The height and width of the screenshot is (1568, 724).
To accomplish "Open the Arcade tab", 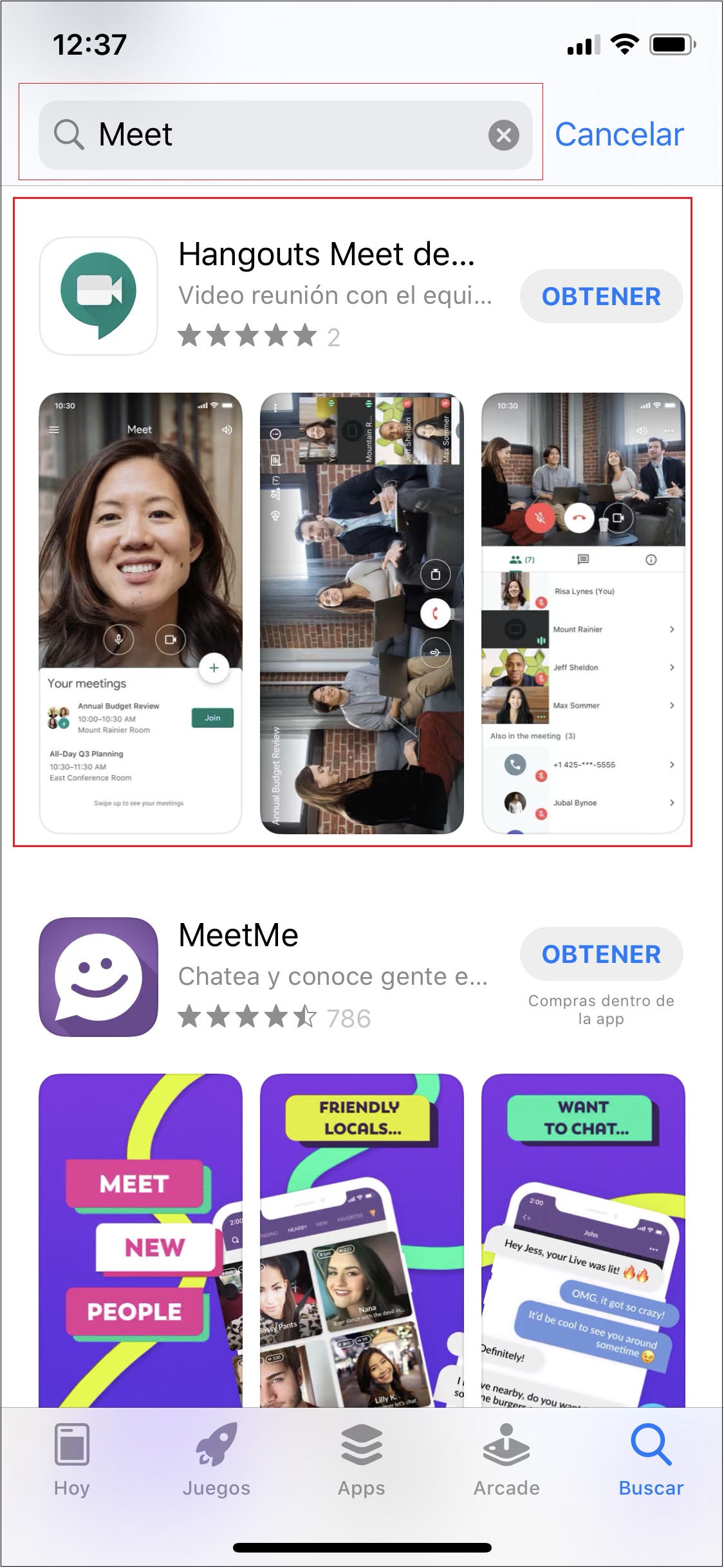I will (x=506, y=1460).
